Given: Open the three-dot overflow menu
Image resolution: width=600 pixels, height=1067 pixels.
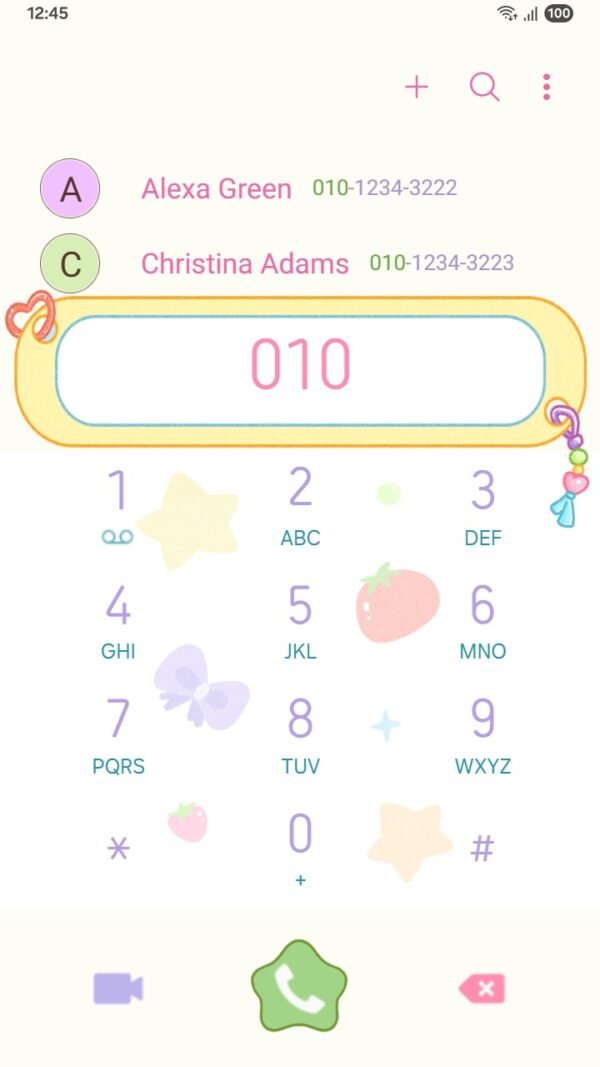Looking at the screenshot, I should tap(546, 87).
